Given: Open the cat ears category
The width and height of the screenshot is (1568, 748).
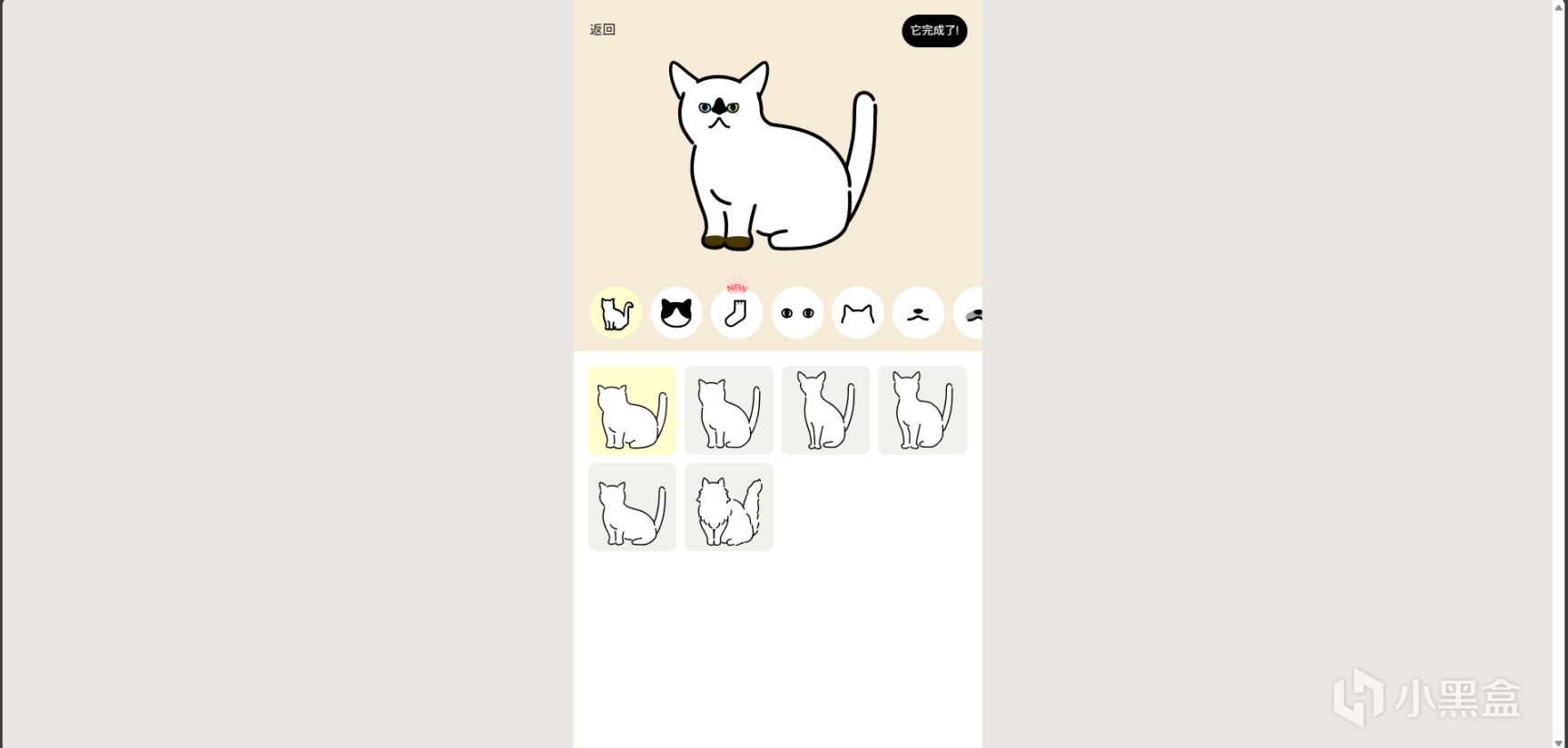Looking at the screenshot, I should (x=858, y=313).
